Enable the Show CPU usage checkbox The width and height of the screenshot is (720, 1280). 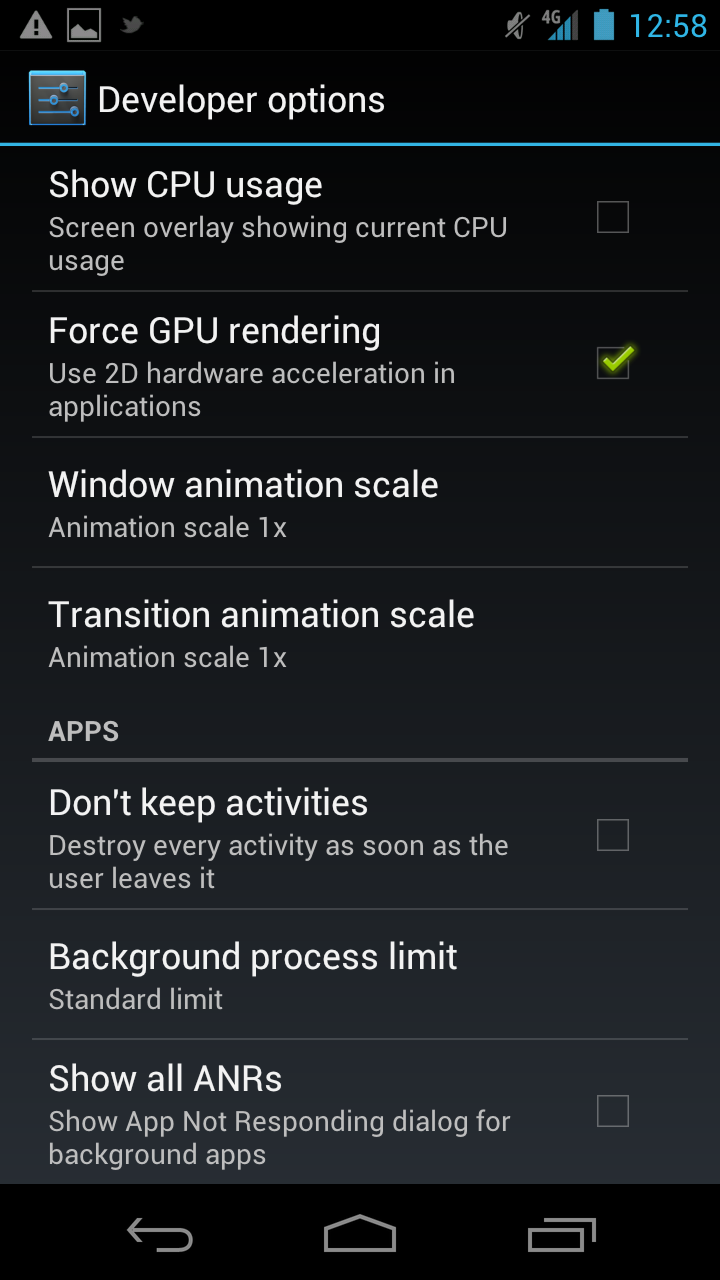click(x=612, y=217)
